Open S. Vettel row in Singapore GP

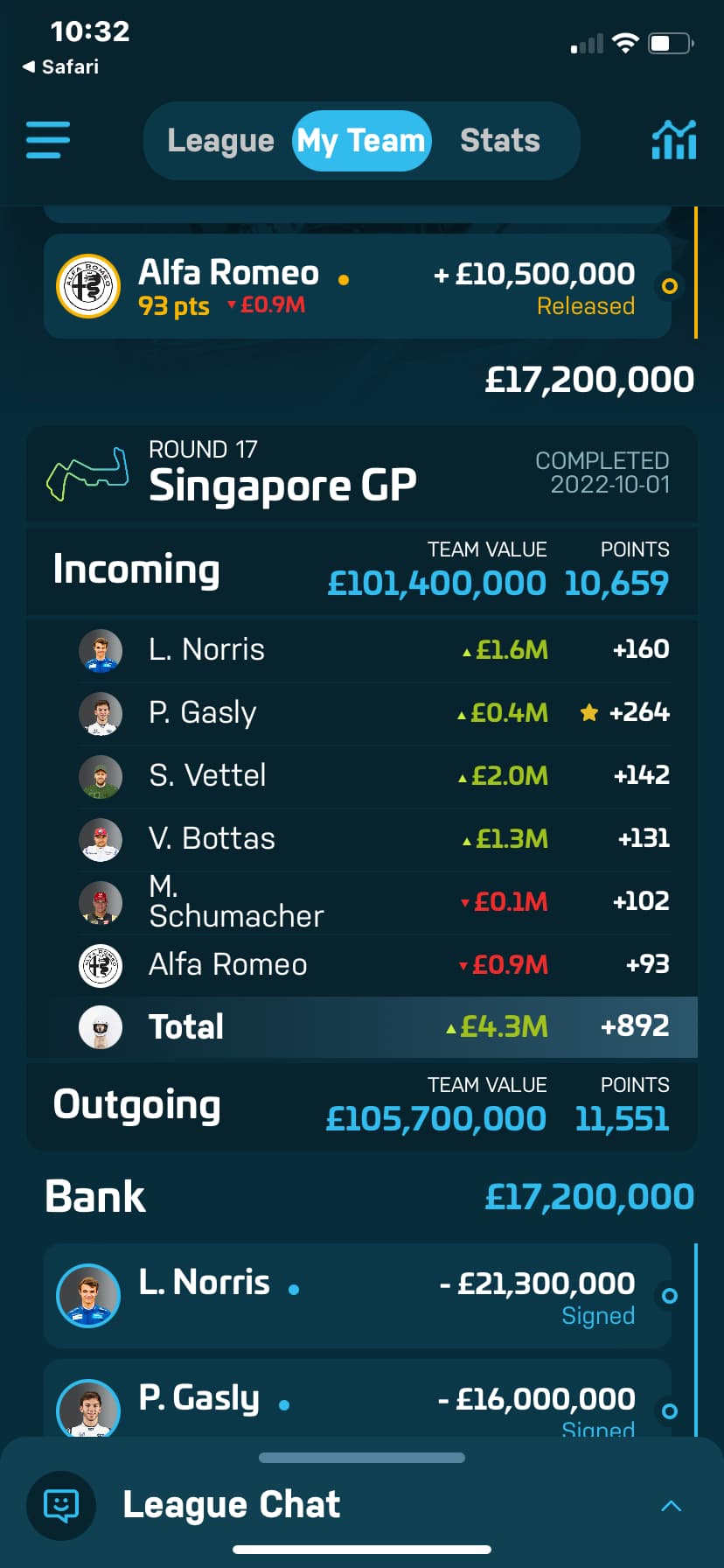click(374, 776)
